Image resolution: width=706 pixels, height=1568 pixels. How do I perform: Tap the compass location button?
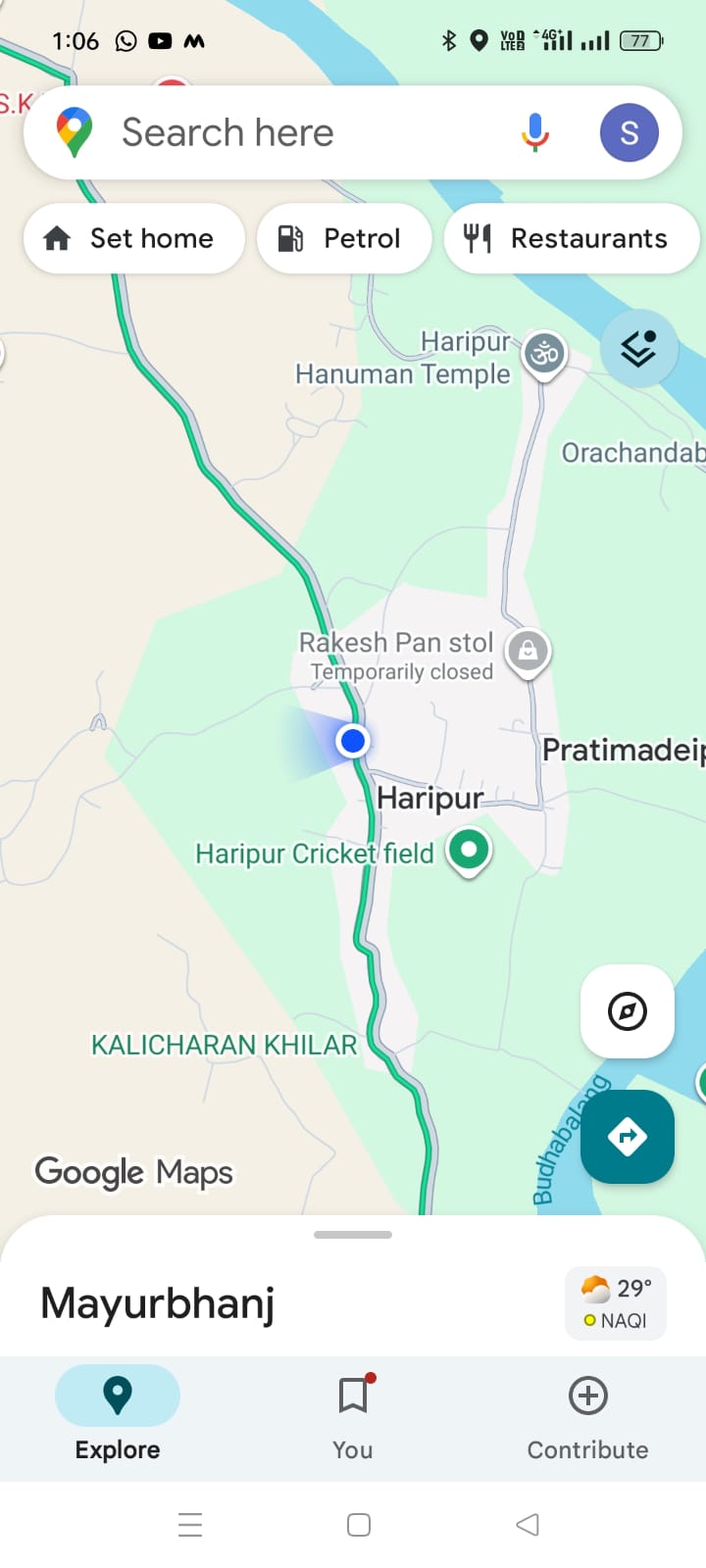coord(628,1011)
